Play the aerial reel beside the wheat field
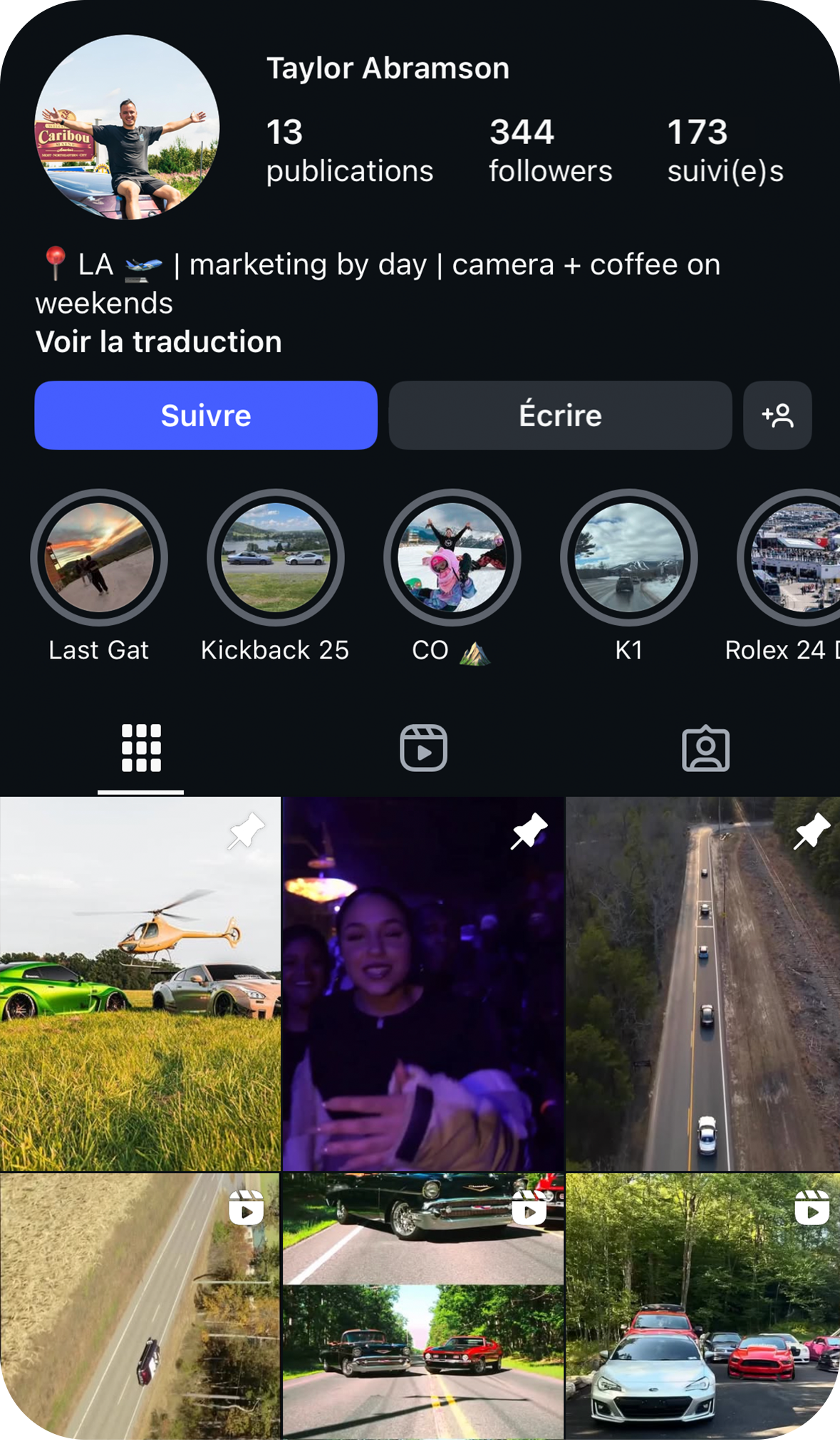Viewport: 840px width, 1444px height. click(140, 1308)
